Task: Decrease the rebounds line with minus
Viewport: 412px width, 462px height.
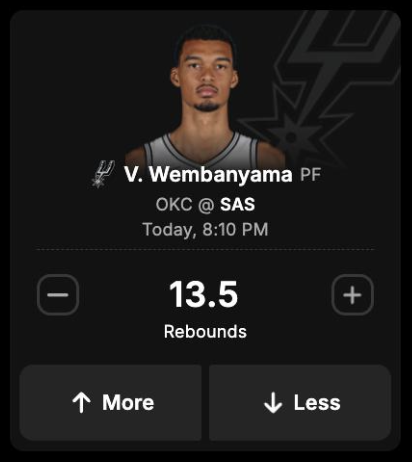Action: pos(58,295)
